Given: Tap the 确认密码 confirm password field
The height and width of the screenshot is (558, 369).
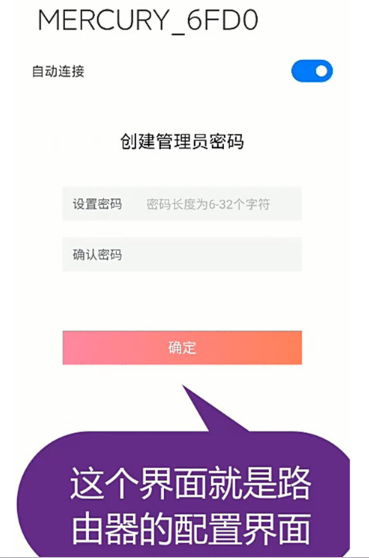Looking at the screenshot, I should tap(182, 254).
